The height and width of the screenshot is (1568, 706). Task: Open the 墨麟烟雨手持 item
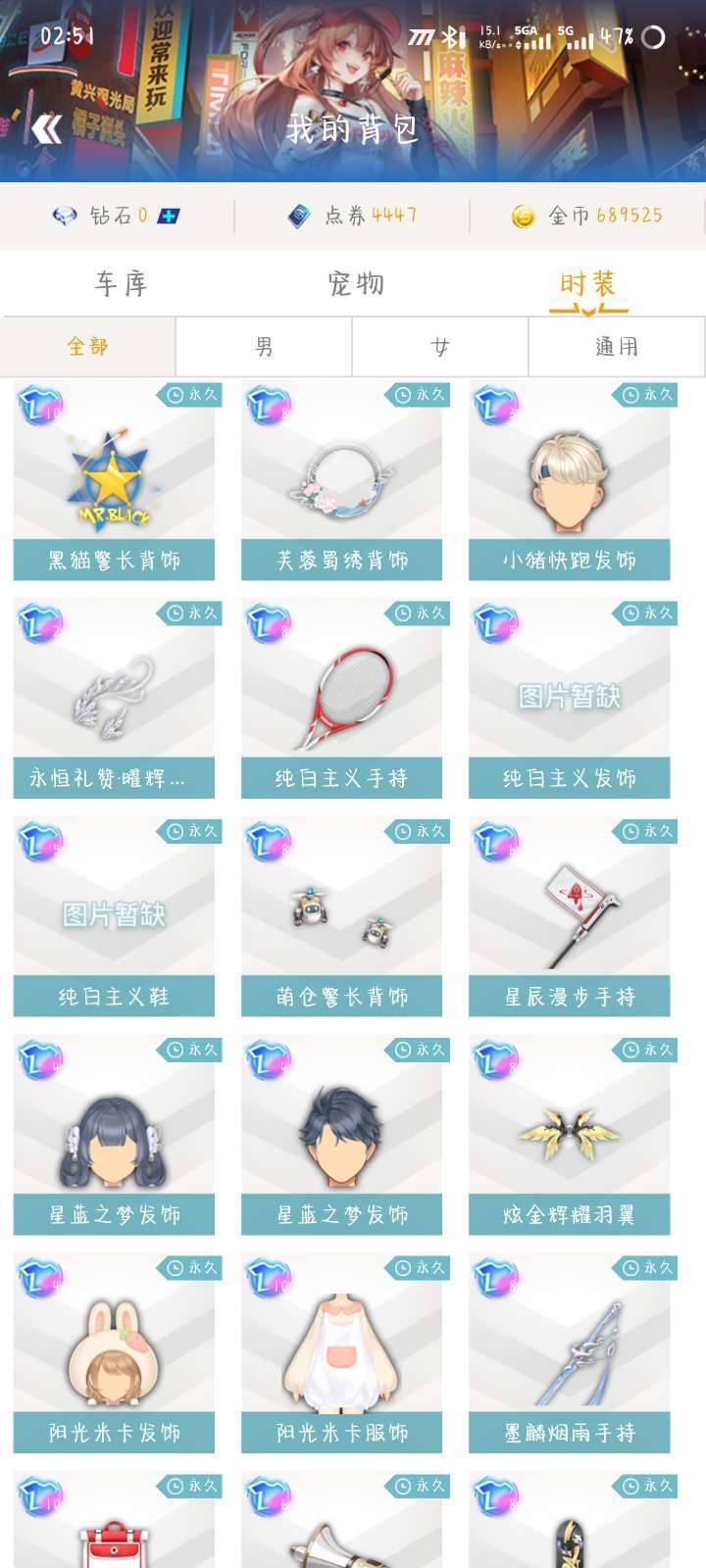coord(570,1353)
